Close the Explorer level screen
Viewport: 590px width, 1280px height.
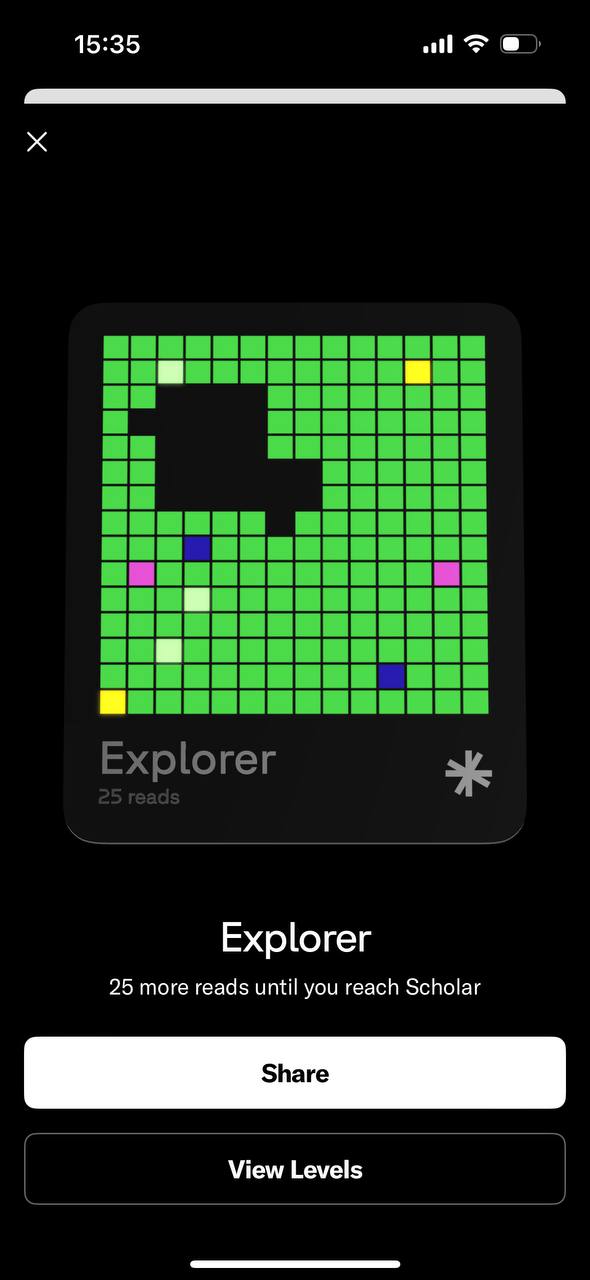coord(37,142)
